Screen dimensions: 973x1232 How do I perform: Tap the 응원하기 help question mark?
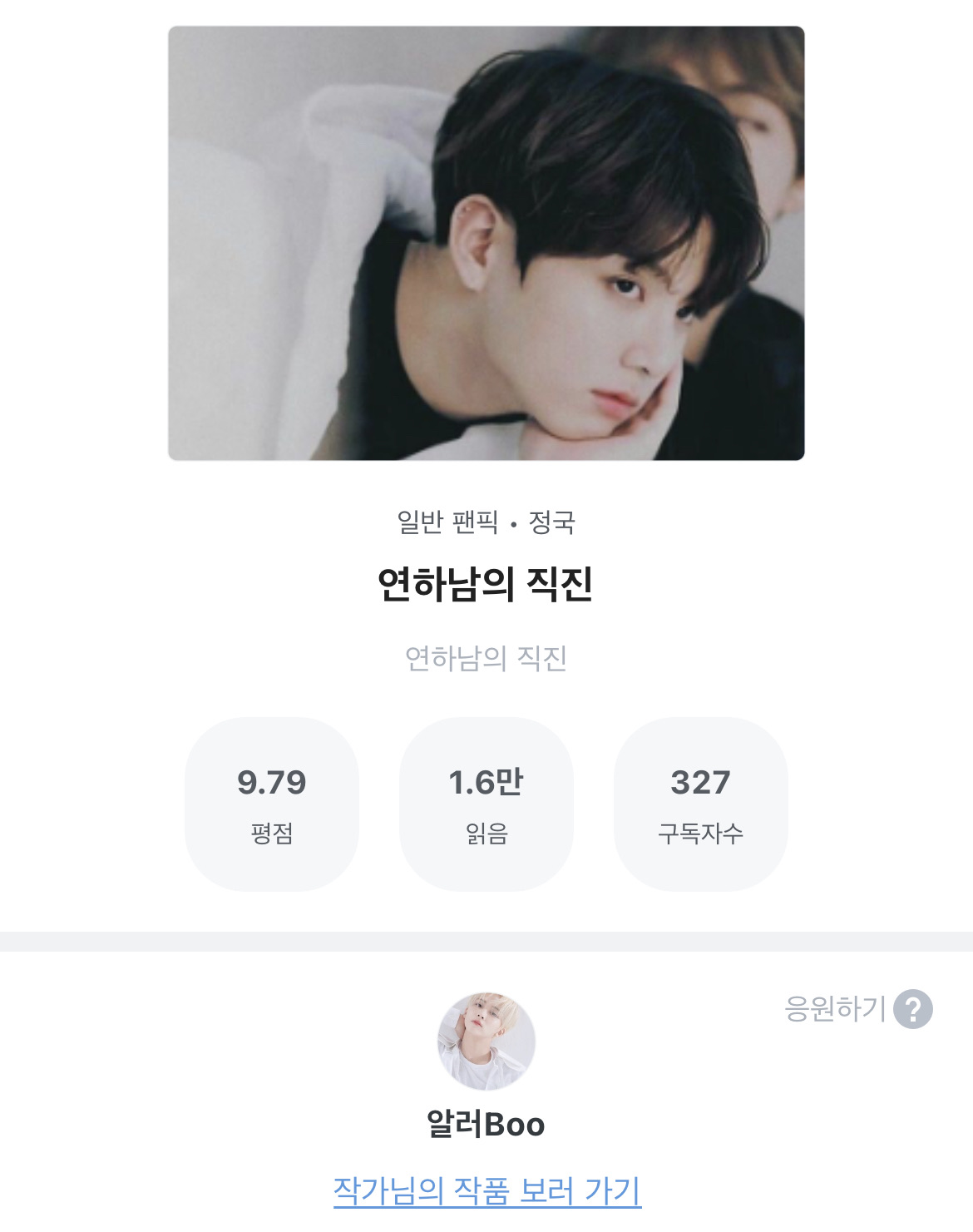[912, 1009]
